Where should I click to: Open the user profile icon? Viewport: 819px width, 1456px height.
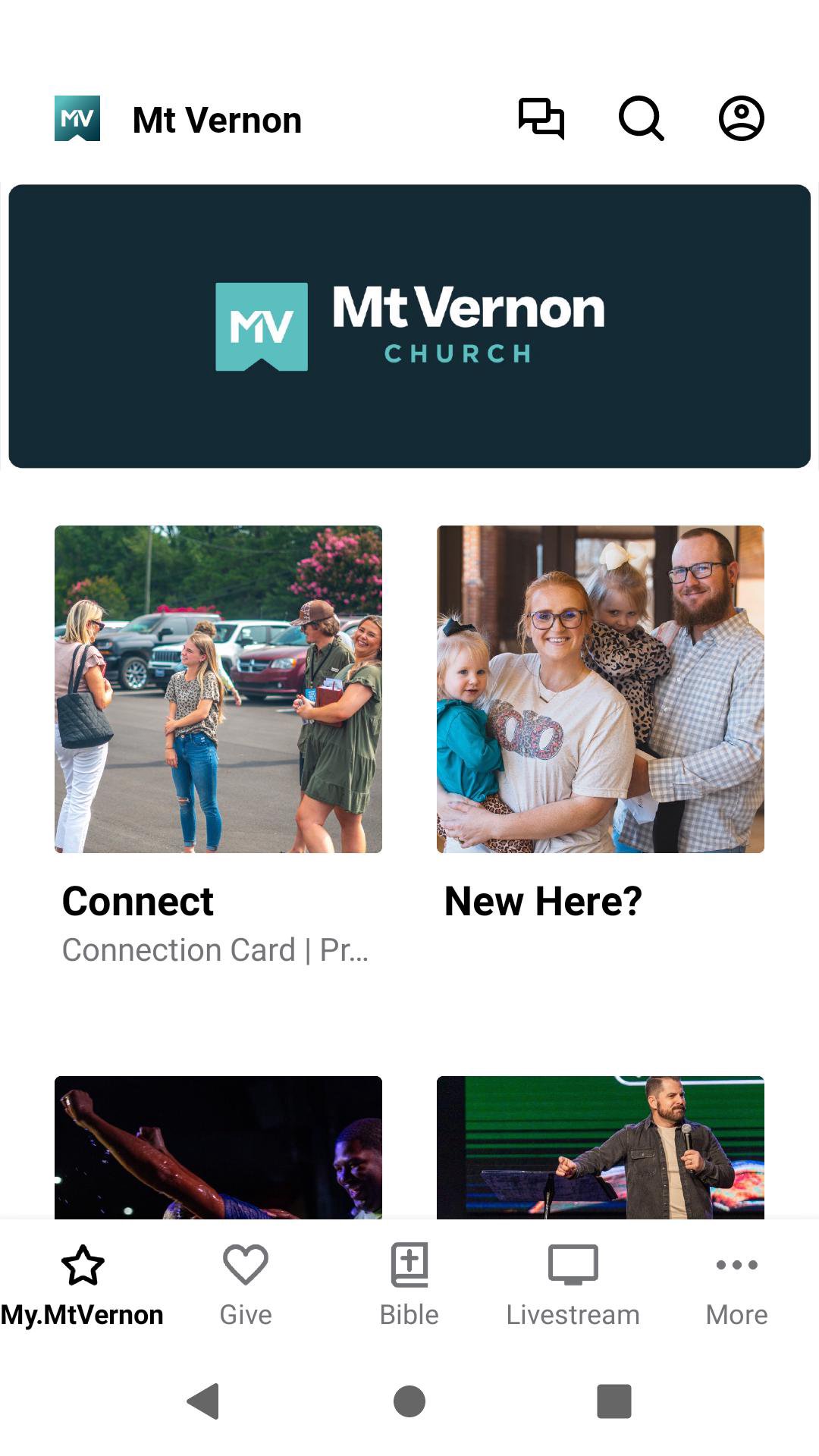pyautogui.click(x=741, y=119)
